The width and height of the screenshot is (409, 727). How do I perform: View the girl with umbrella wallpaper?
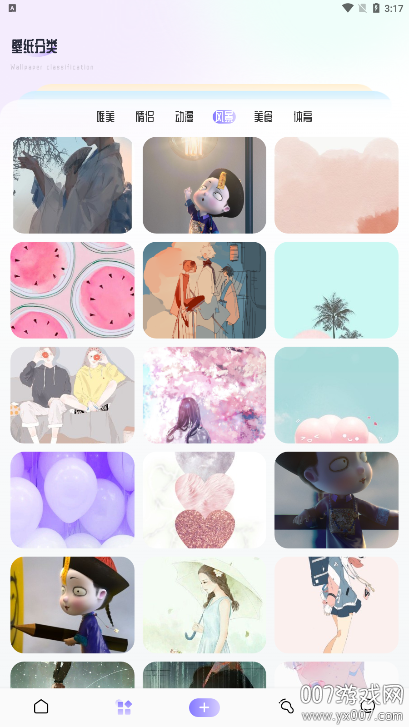coord(204,605)
